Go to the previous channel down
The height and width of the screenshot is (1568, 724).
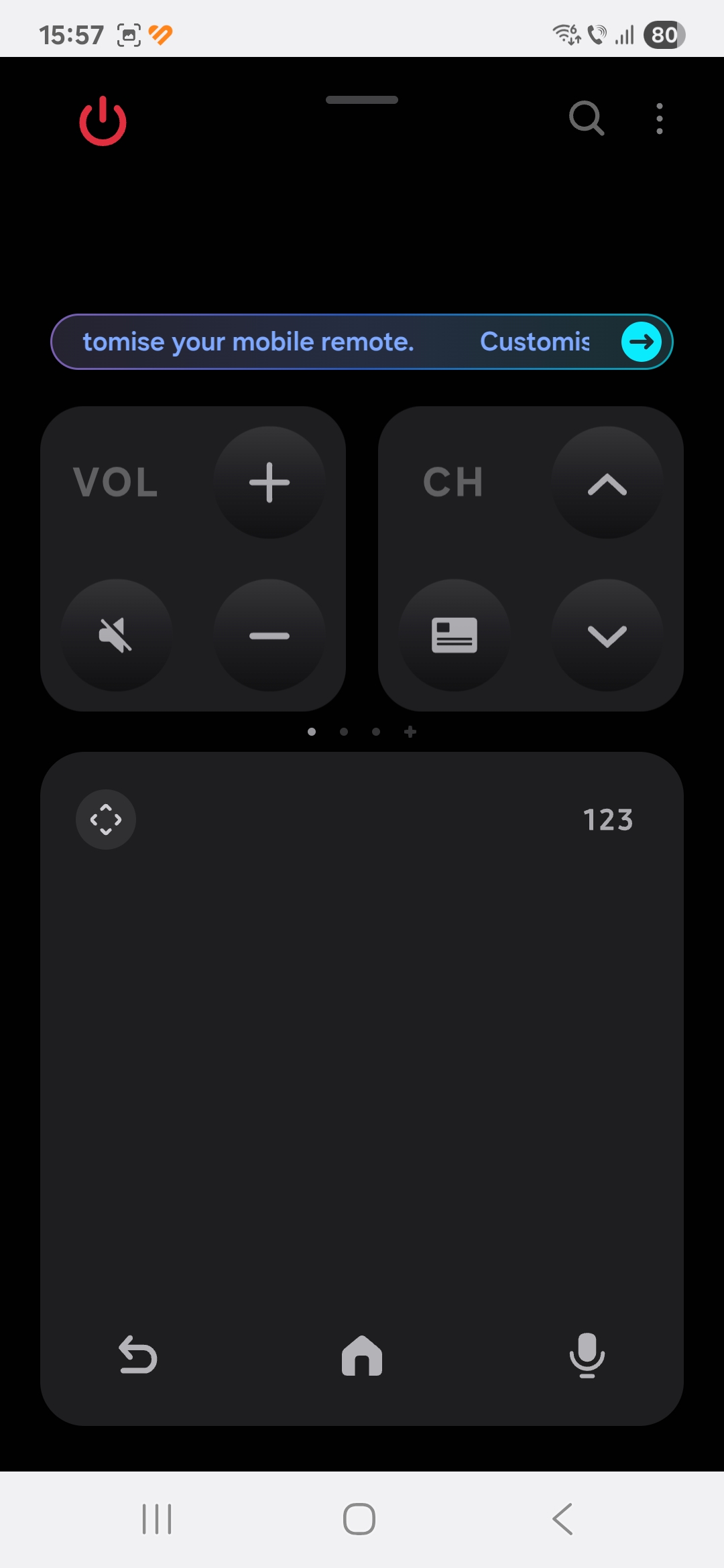pyautogui.click(x=607, y=635)
